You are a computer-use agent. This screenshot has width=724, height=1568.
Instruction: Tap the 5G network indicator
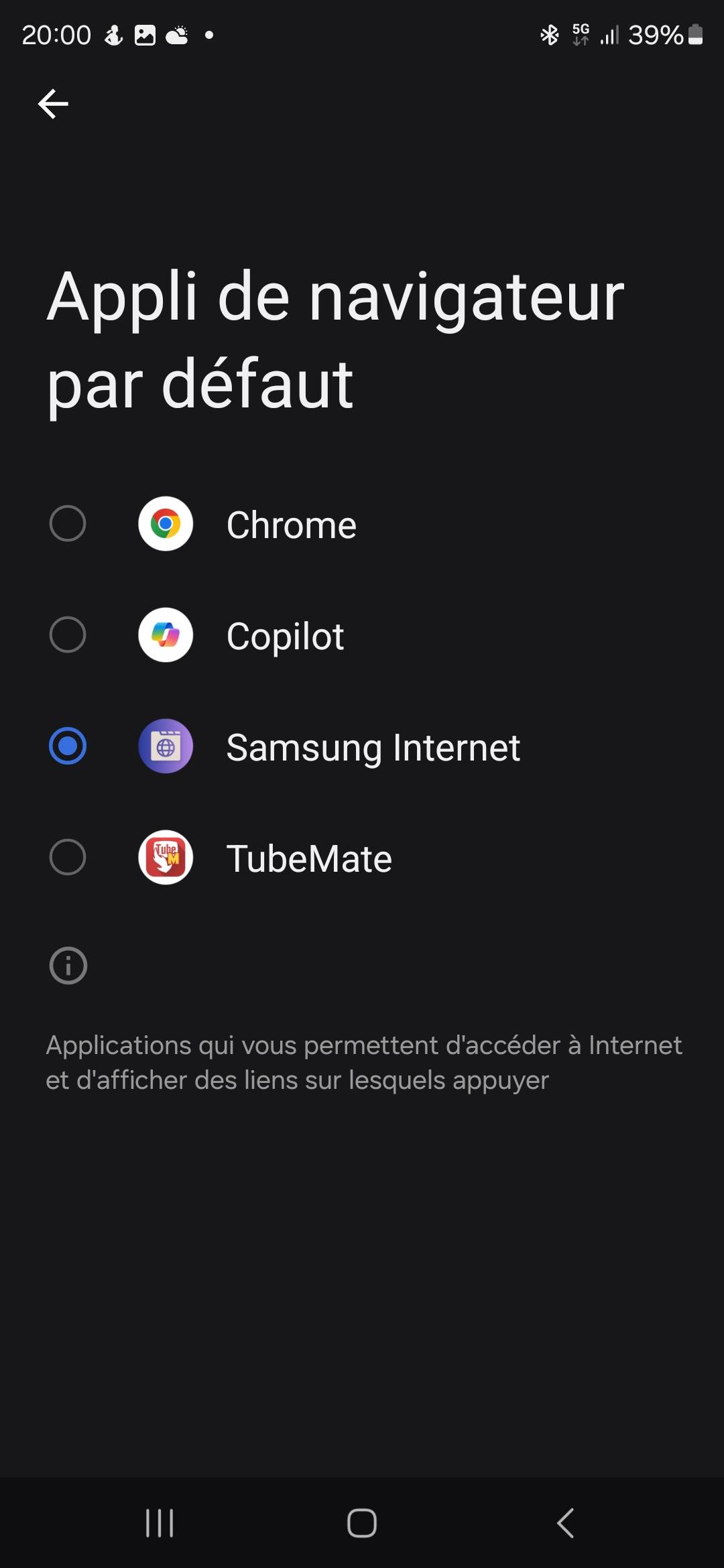point(579,35)
